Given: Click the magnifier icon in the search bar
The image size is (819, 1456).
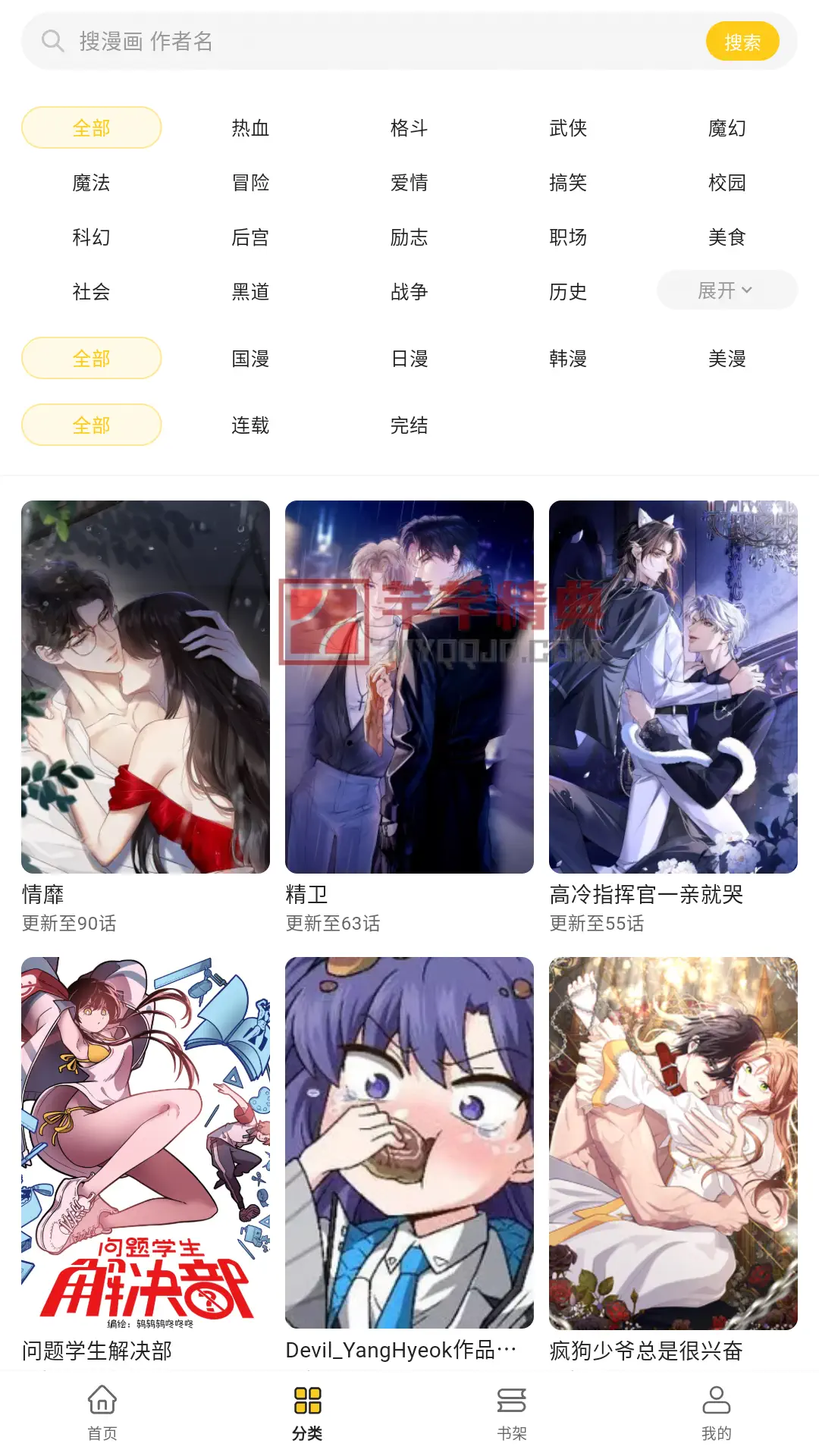Looking at the screenshot, I should click(x=52, y=41).
